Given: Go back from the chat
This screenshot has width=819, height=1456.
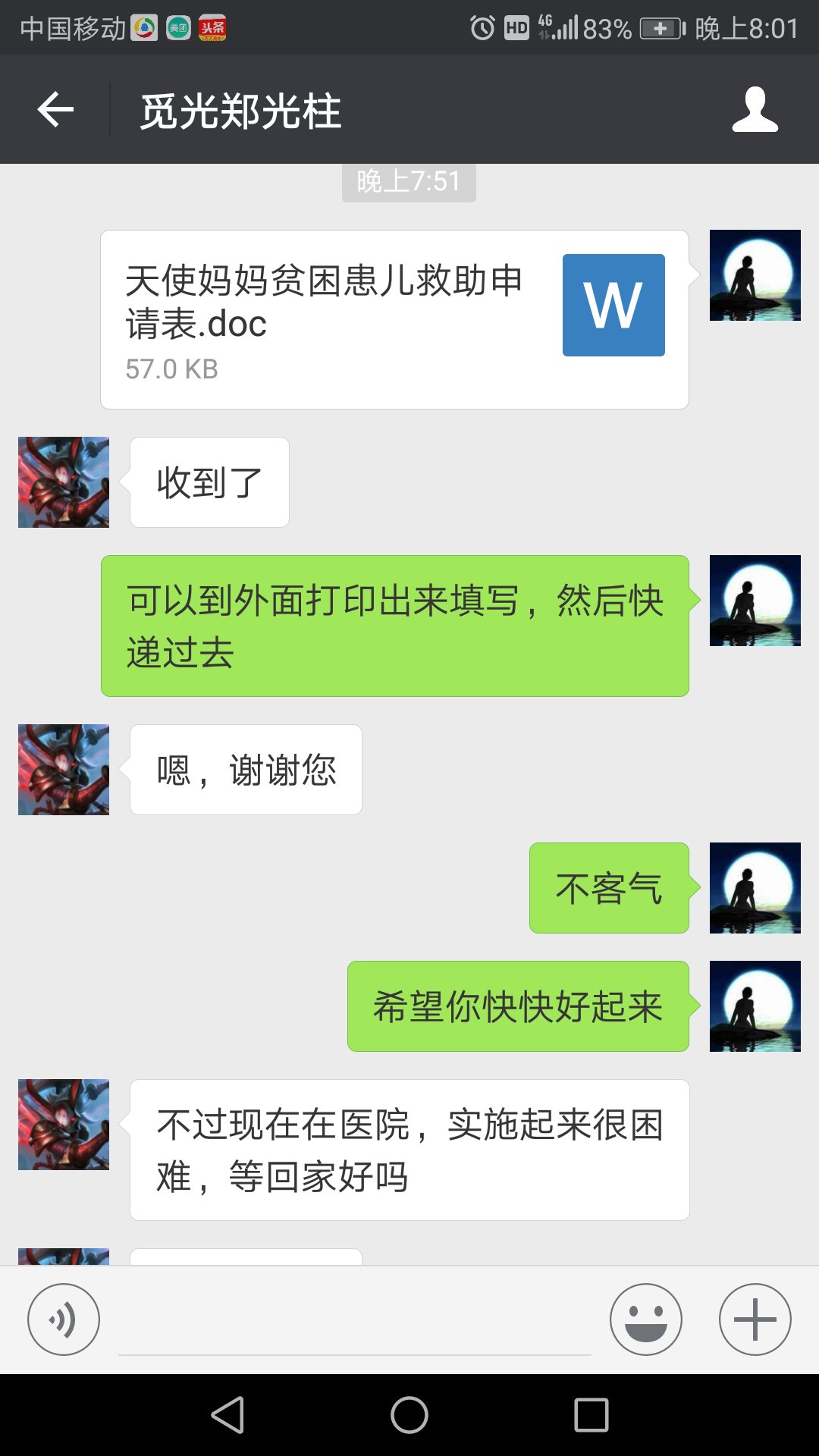Looking at the screenshot, I should (55, 110).
